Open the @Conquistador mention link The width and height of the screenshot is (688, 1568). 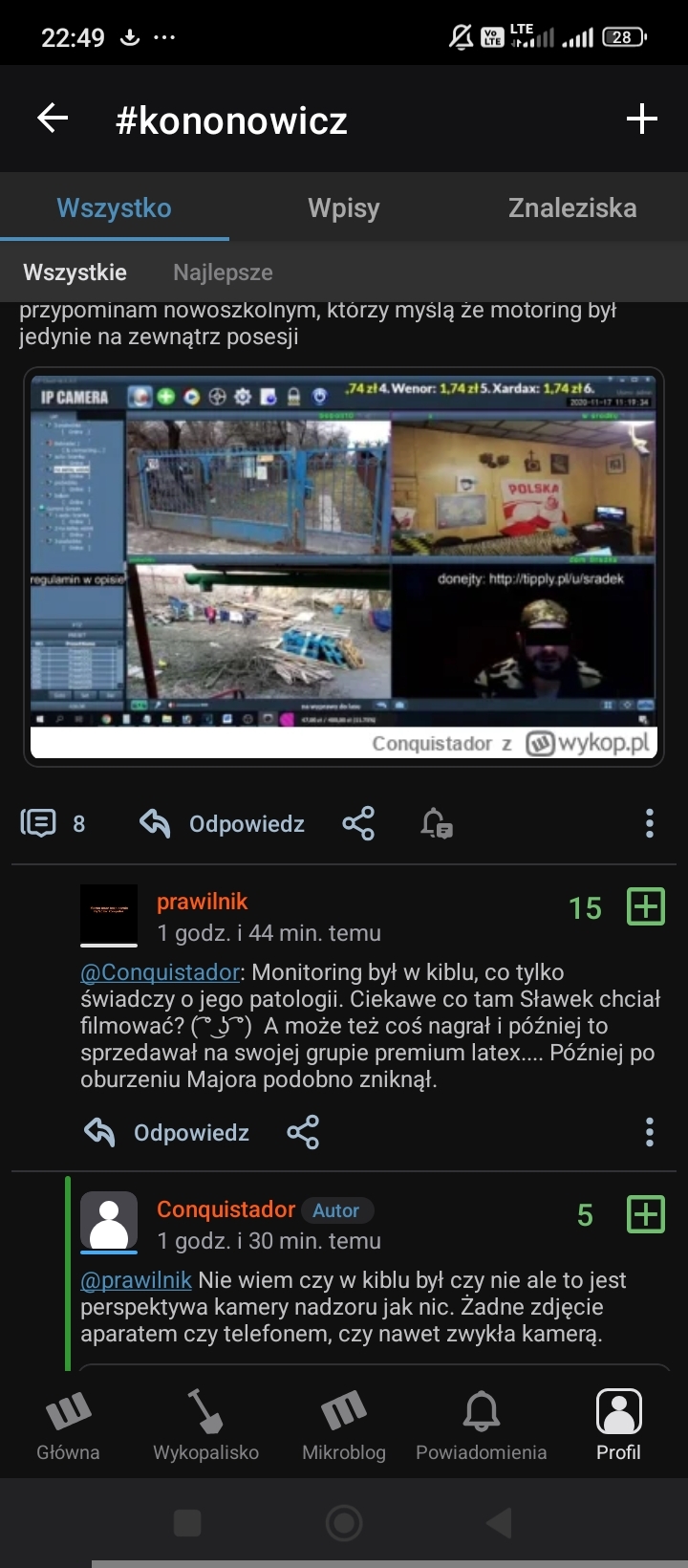click(160, 972)
